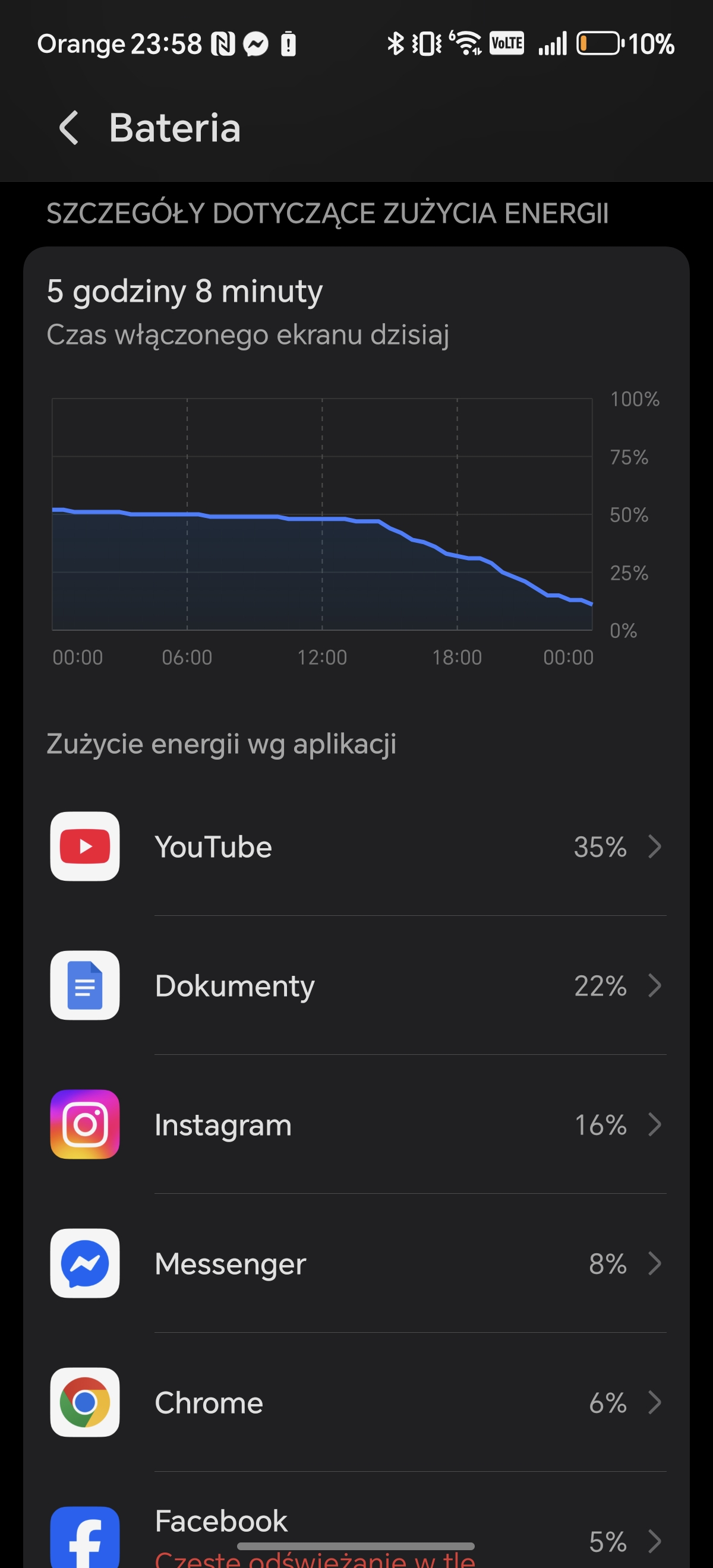Open Messenger battery usage entry
Viewport: 713px width, 1568px height.
click(x=357, y=1264)
